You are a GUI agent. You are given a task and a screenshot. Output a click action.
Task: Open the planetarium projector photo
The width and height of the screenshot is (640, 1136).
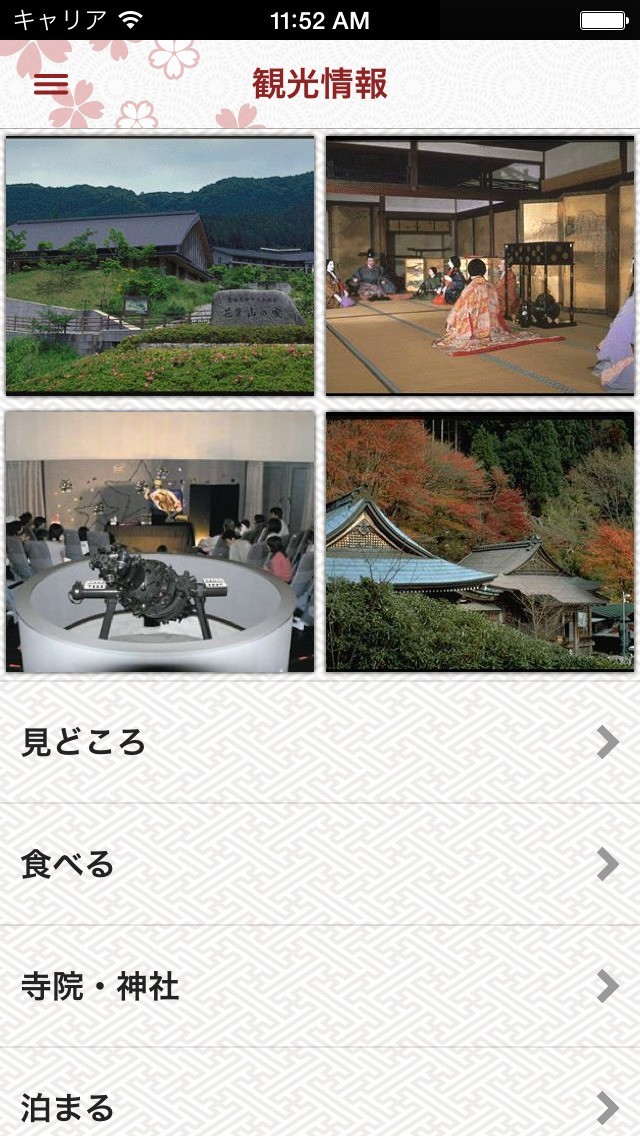click(160, 541)
